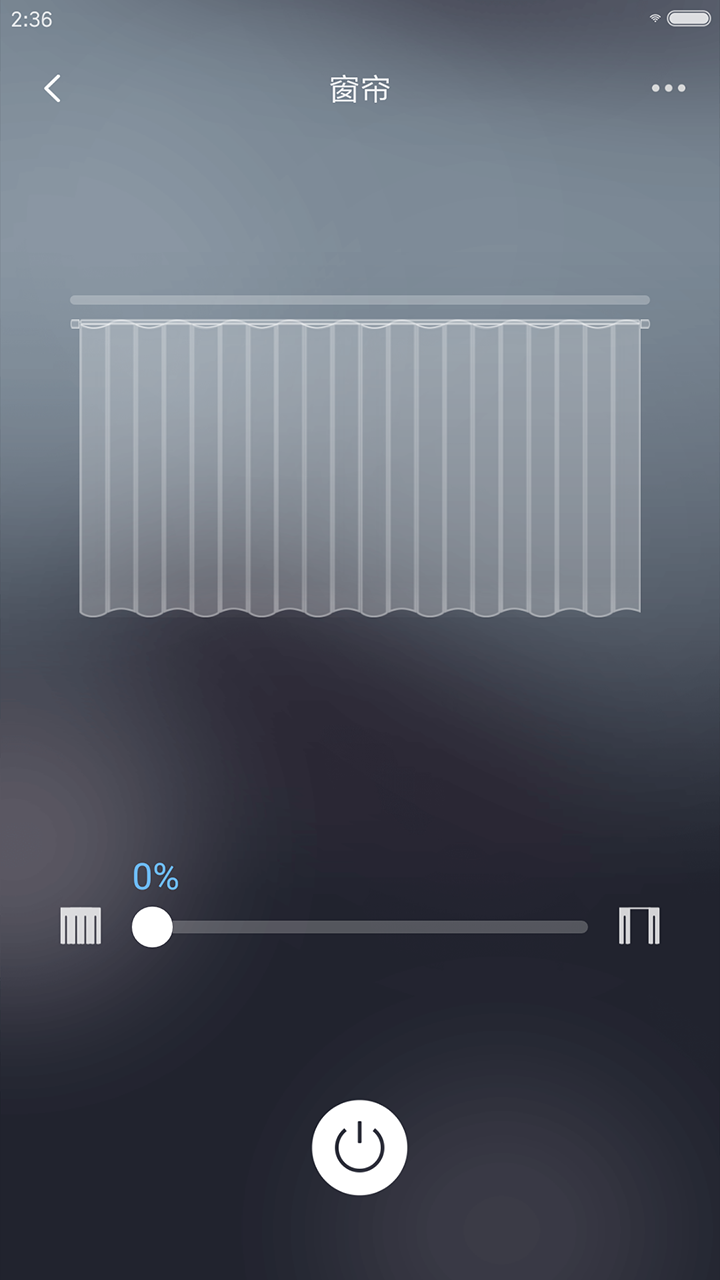This screenshot has height=1280, width=720.
Task: Tap the fully open curtain icon
Action: [639, 926]
